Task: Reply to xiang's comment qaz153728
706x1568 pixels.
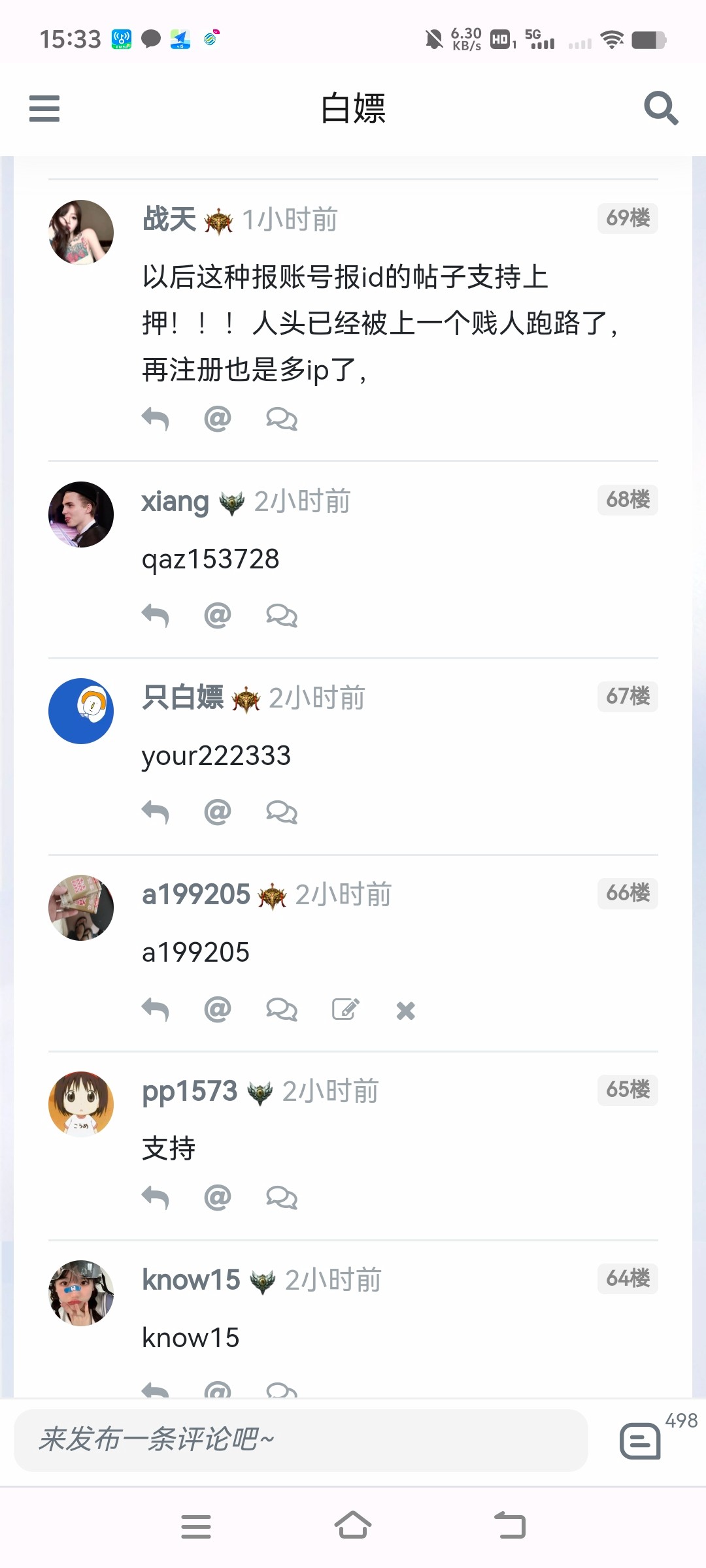Action: (x=156, y=615)
